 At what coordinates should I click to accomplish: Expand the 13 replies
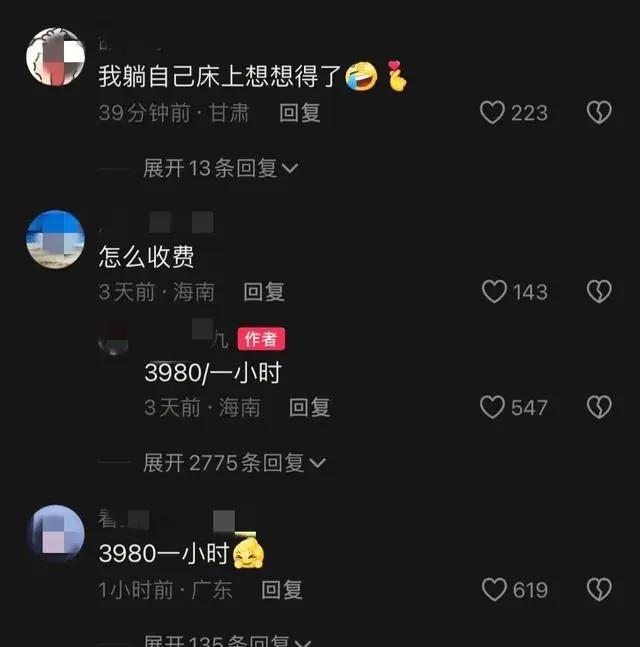pos(220,168)
